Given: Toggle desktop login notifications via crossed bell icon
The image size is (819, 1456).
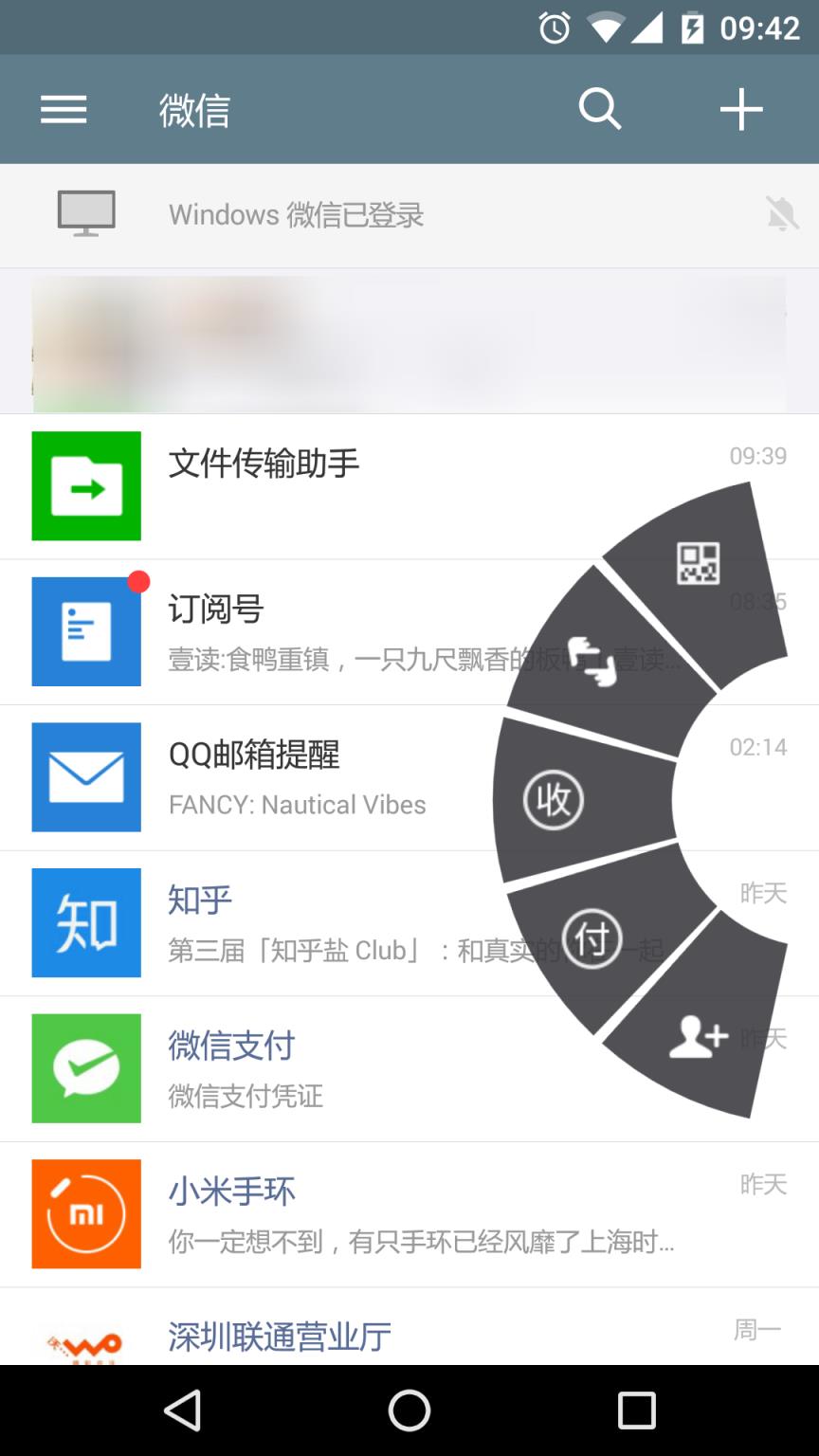Looking at the screenshot, I should 781,213.
